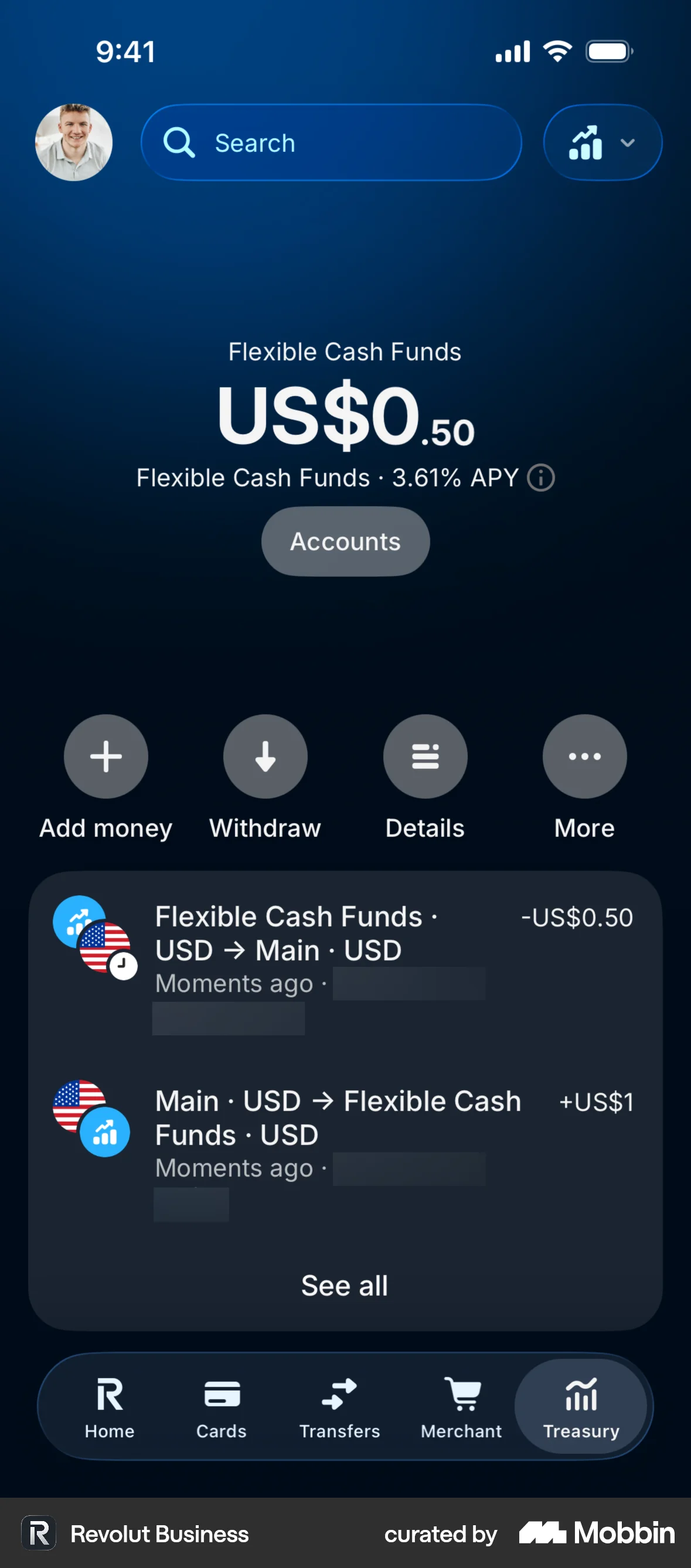
Task: Tap the More ellipsis icon
Action: tap(584, 756)
